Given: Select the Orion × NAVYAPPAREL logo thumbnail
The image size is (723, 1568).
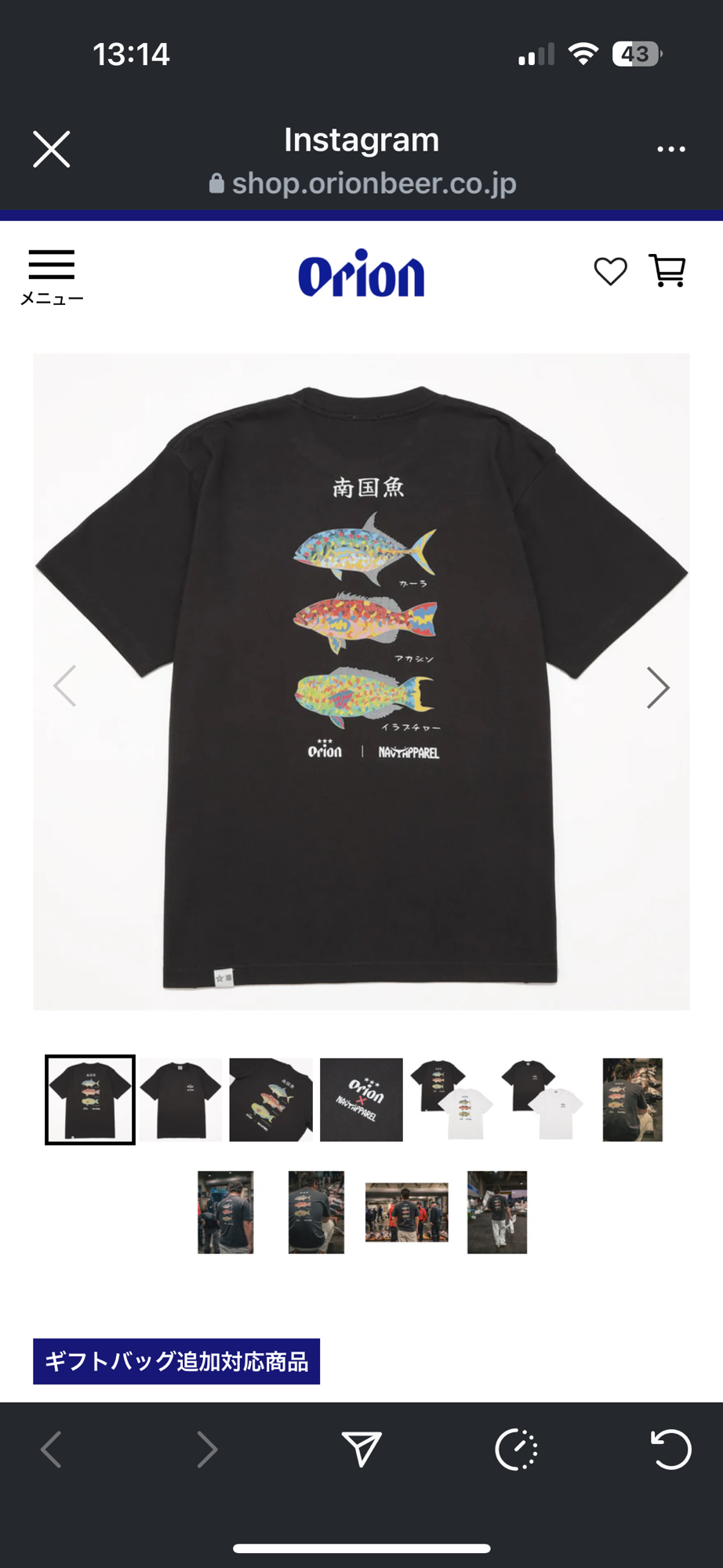Looking at the screenshot, I should 361,1099.
